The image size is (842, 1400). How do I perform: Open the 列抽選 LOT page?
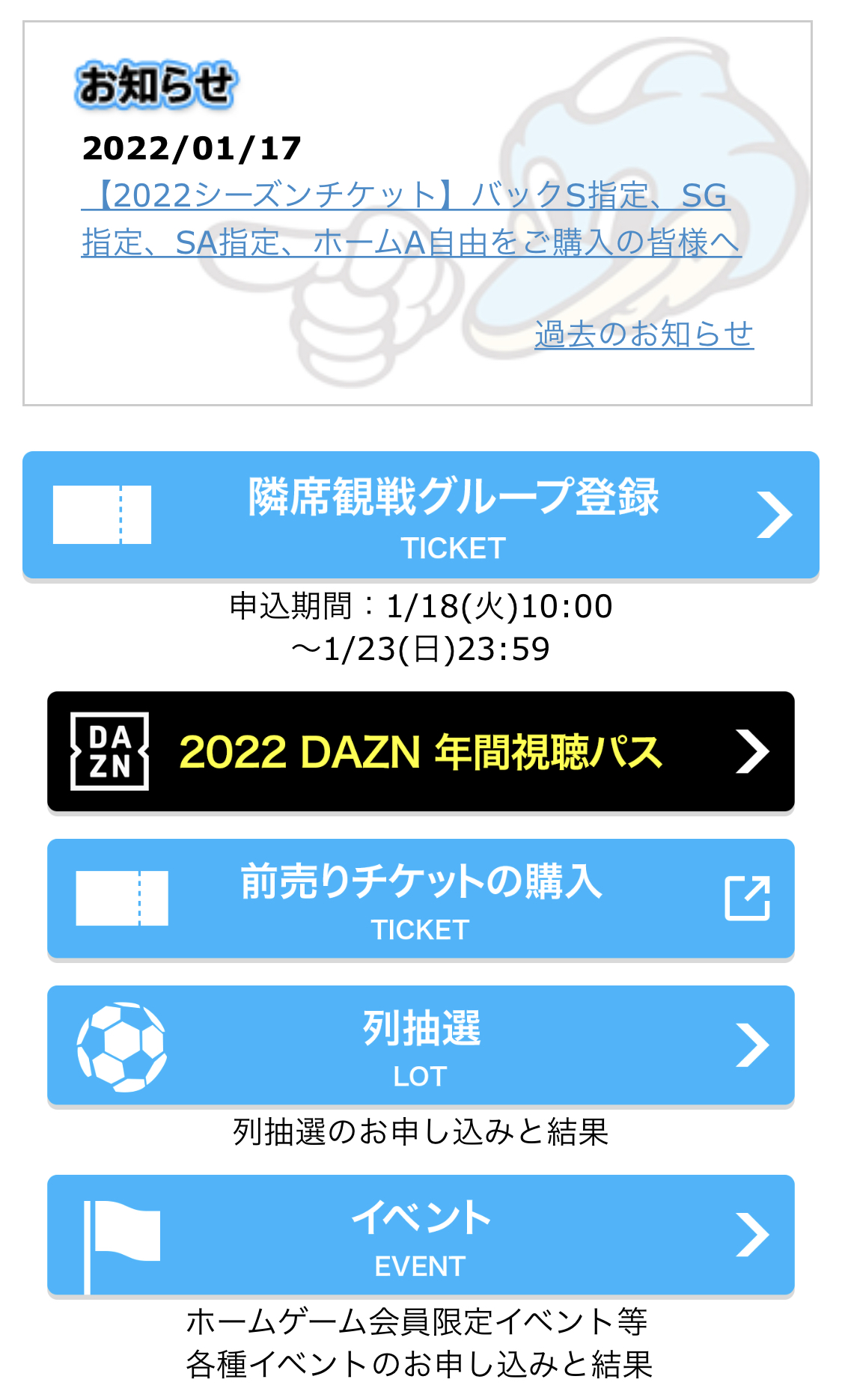click(421, 1045)
